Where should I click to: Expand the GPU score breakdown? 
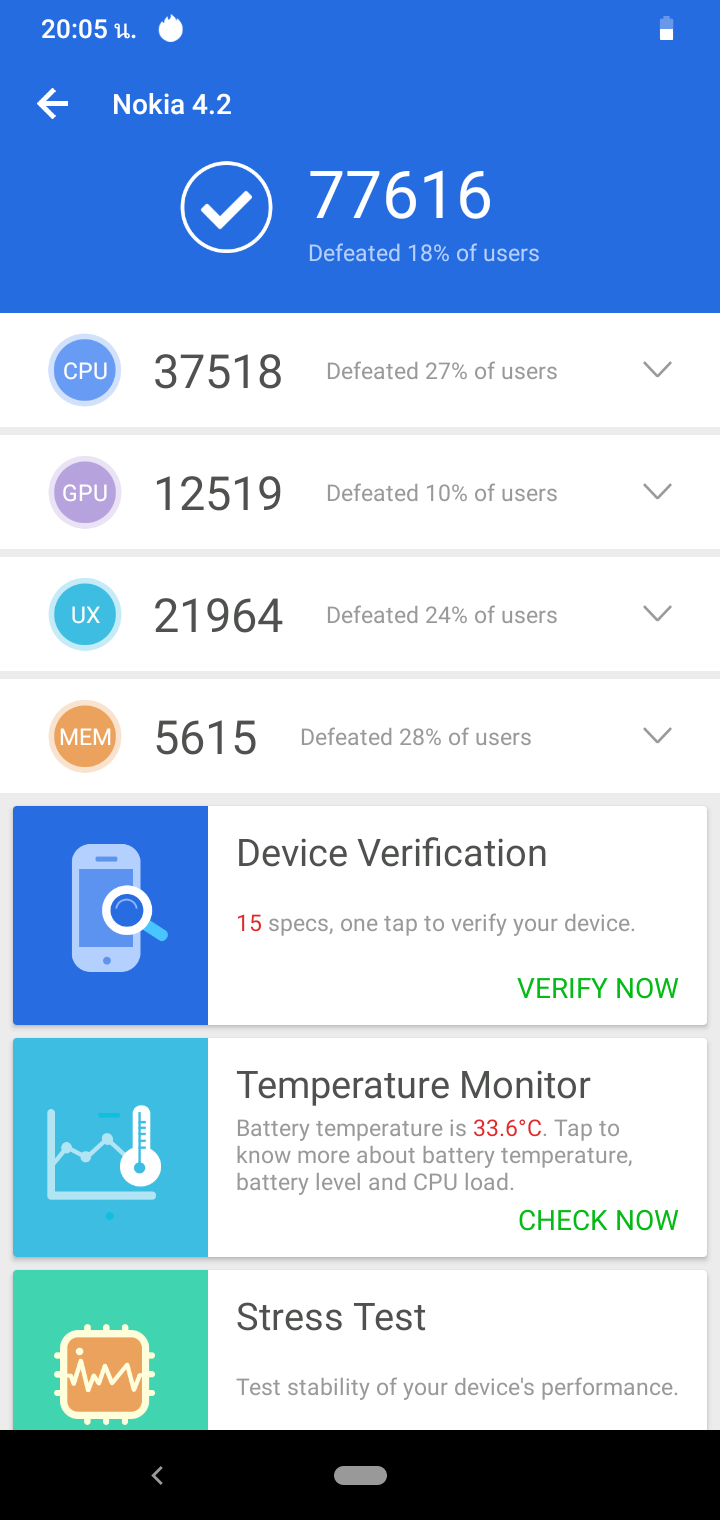click(656, 492)
